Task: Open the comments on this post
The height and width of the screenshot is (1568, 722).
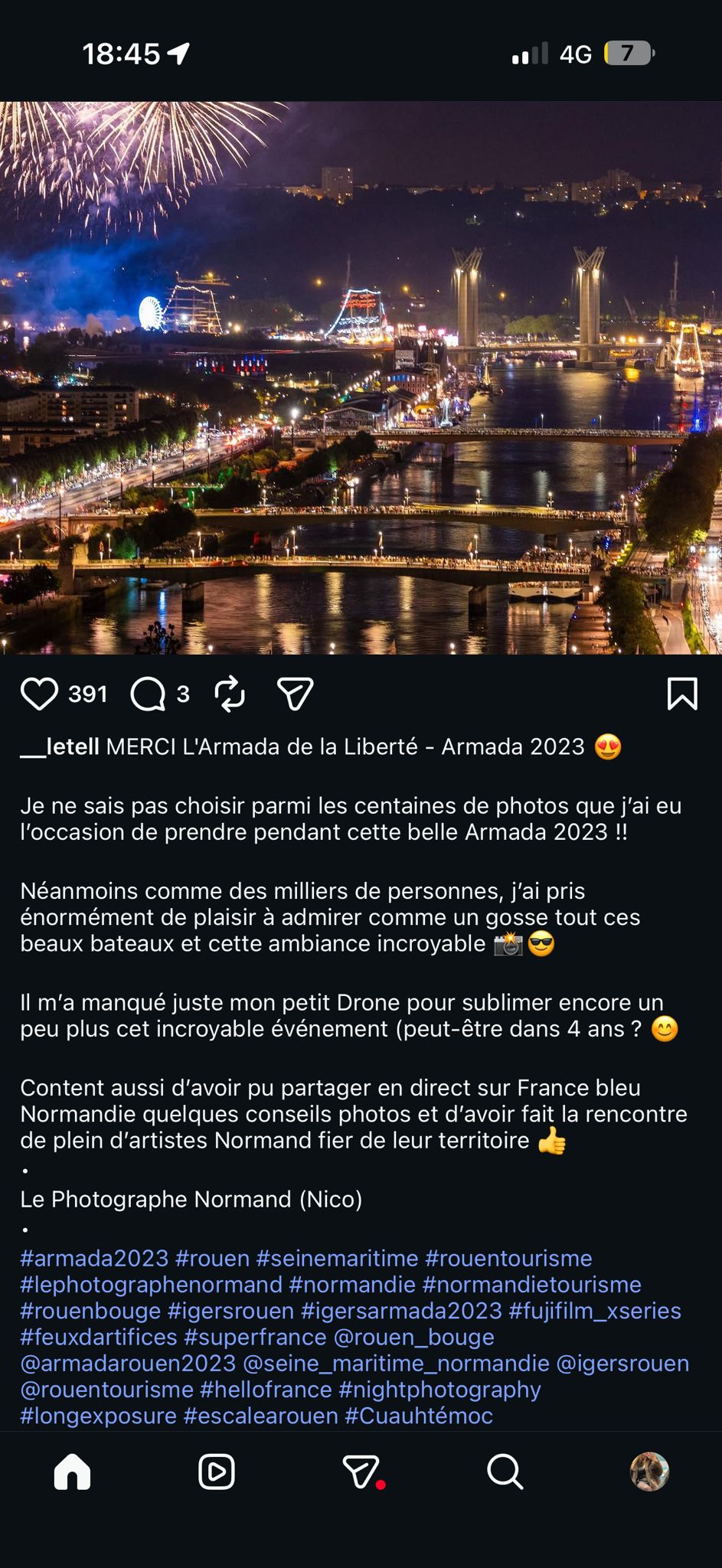Action: [148, 694]
